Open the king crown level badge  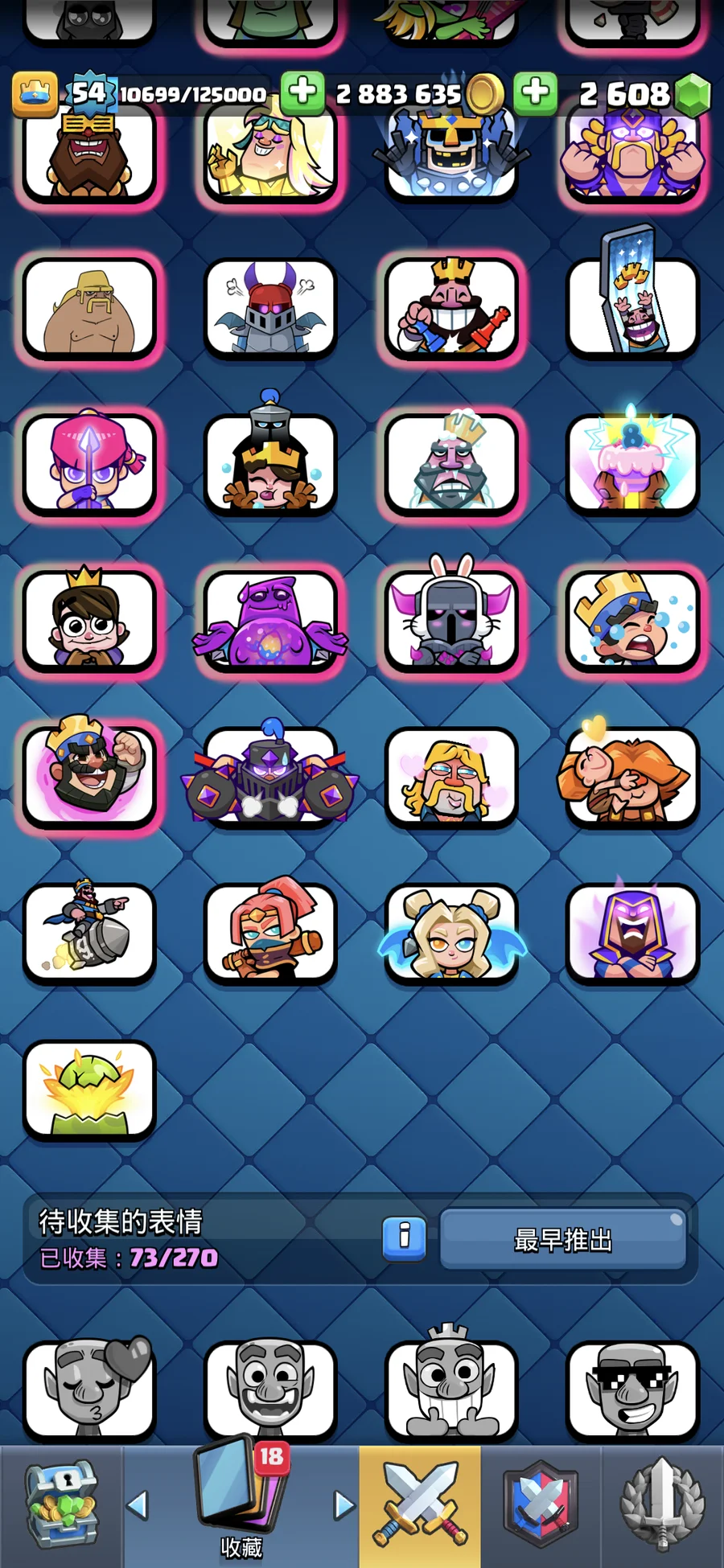[35, 94]
